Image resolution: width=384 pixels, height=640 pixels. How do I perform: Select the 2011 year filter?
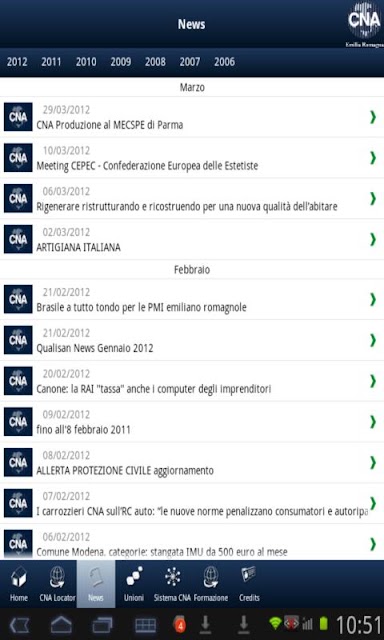pyautogui.click(x=51, y=62)
